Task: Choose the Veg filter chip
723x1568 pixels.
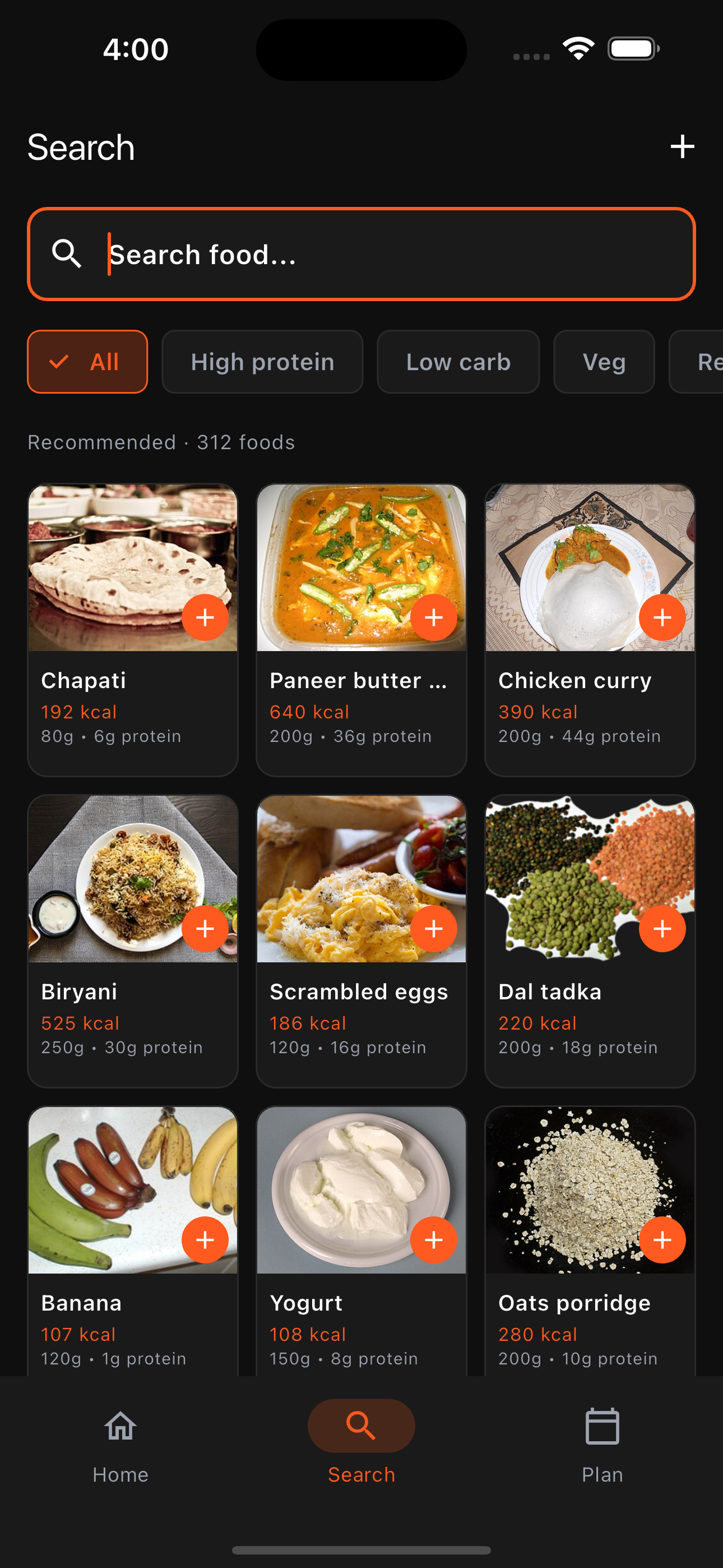Action: 604,362
